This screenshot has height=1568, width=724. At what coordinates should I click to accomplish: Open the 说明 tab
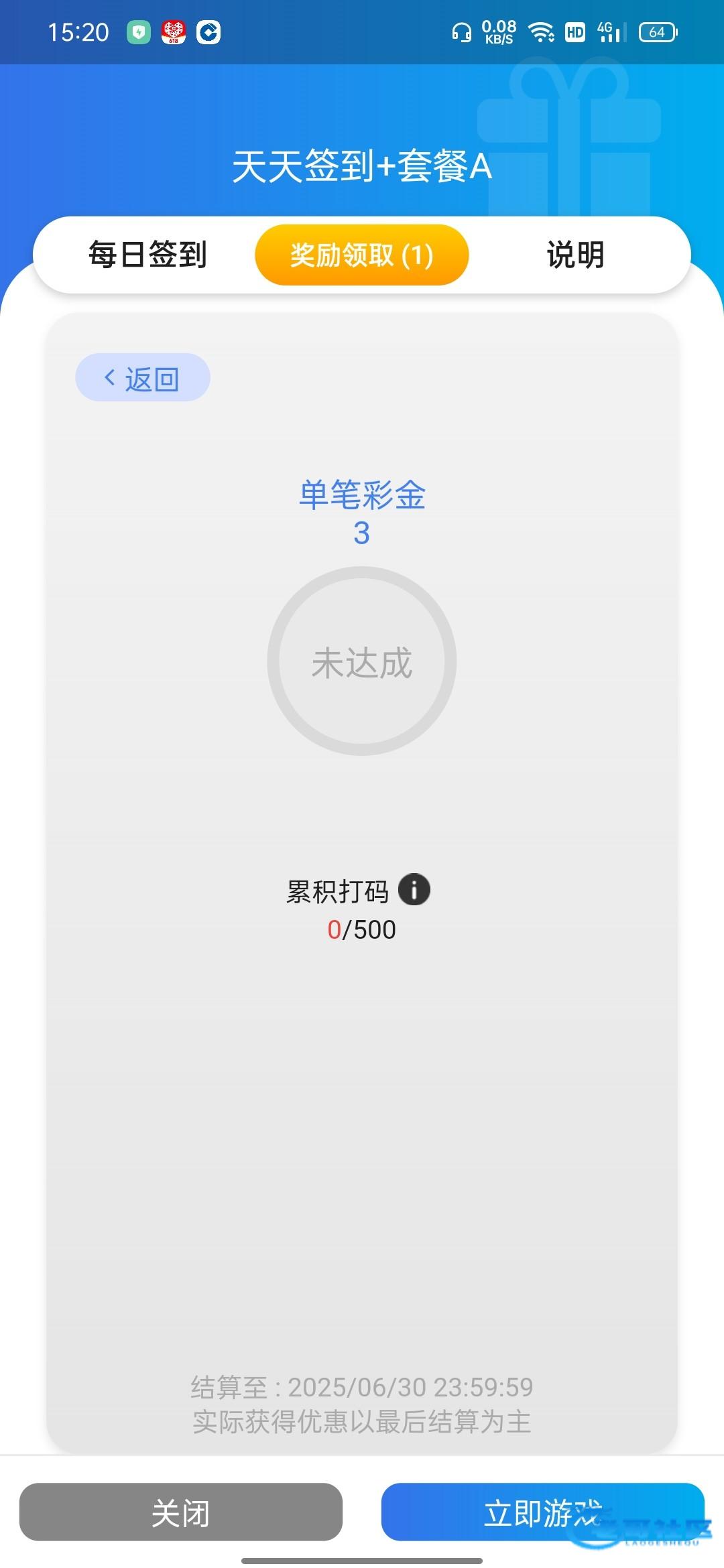click(575, 255)
